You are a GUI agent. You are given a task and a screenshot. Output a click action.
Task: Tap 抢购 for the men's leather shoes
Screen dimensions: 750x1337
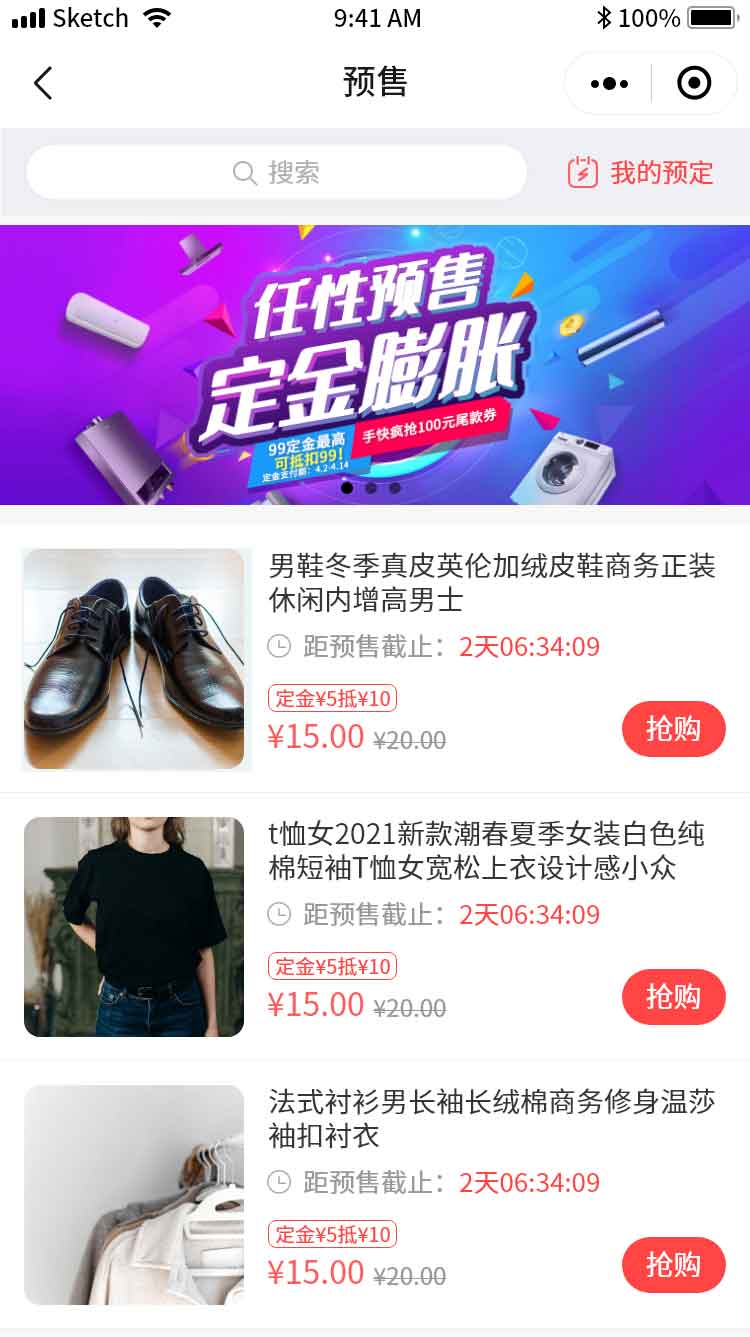[673, 728]
